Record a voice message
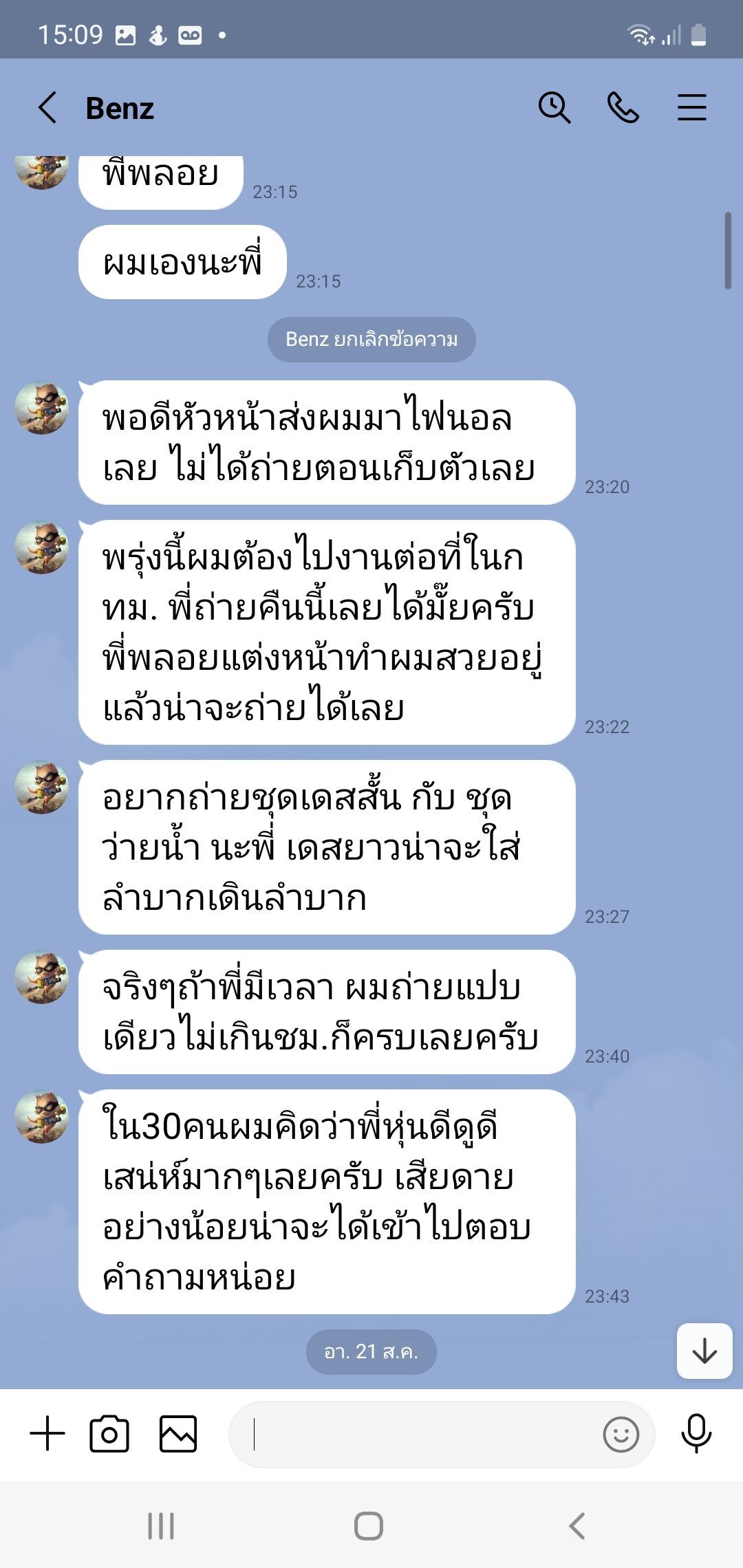 (696, 1433)
